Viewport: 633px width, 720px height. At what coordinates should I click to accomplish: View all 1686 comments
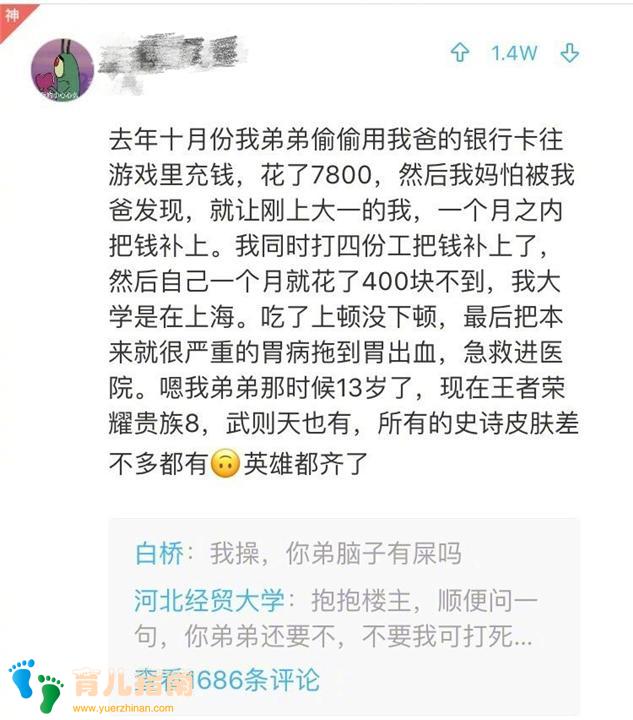click(x=228, y=679)
